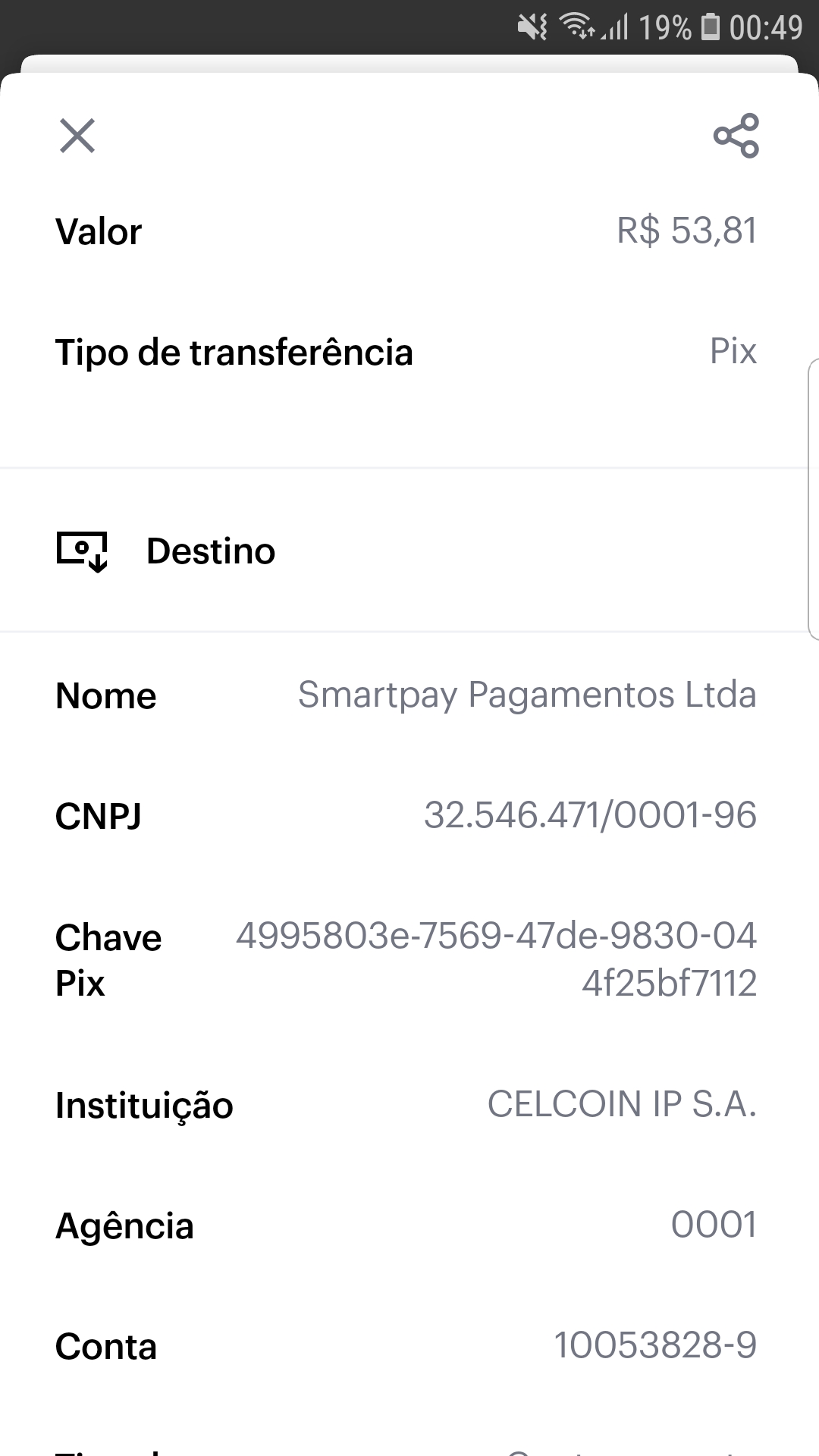Share this Pix transfer receipt
Screen dimensions: 819x1456
click(x=736, y=136)
